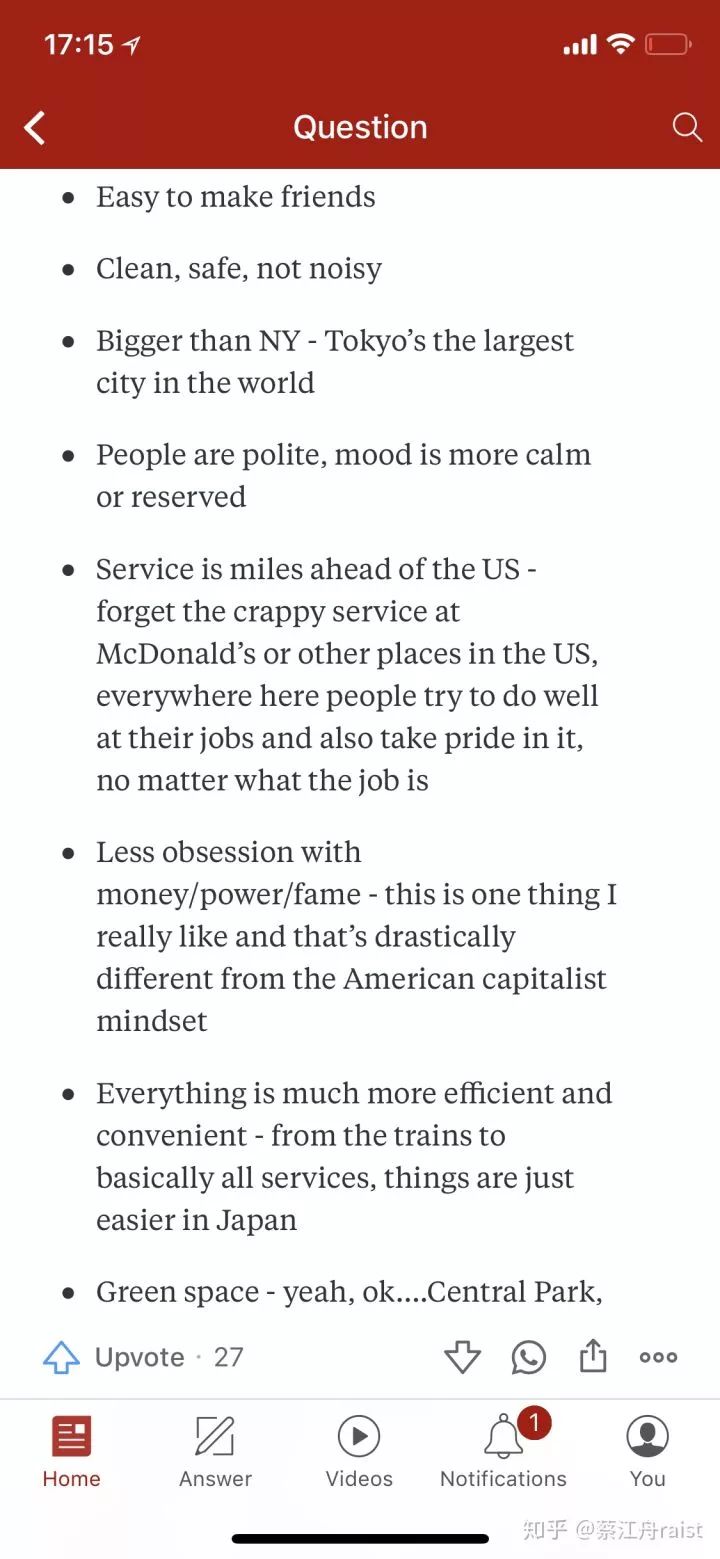Go back using the top-left arrow
Viewport: 720px width, 1559px height.
click(35, 128)
